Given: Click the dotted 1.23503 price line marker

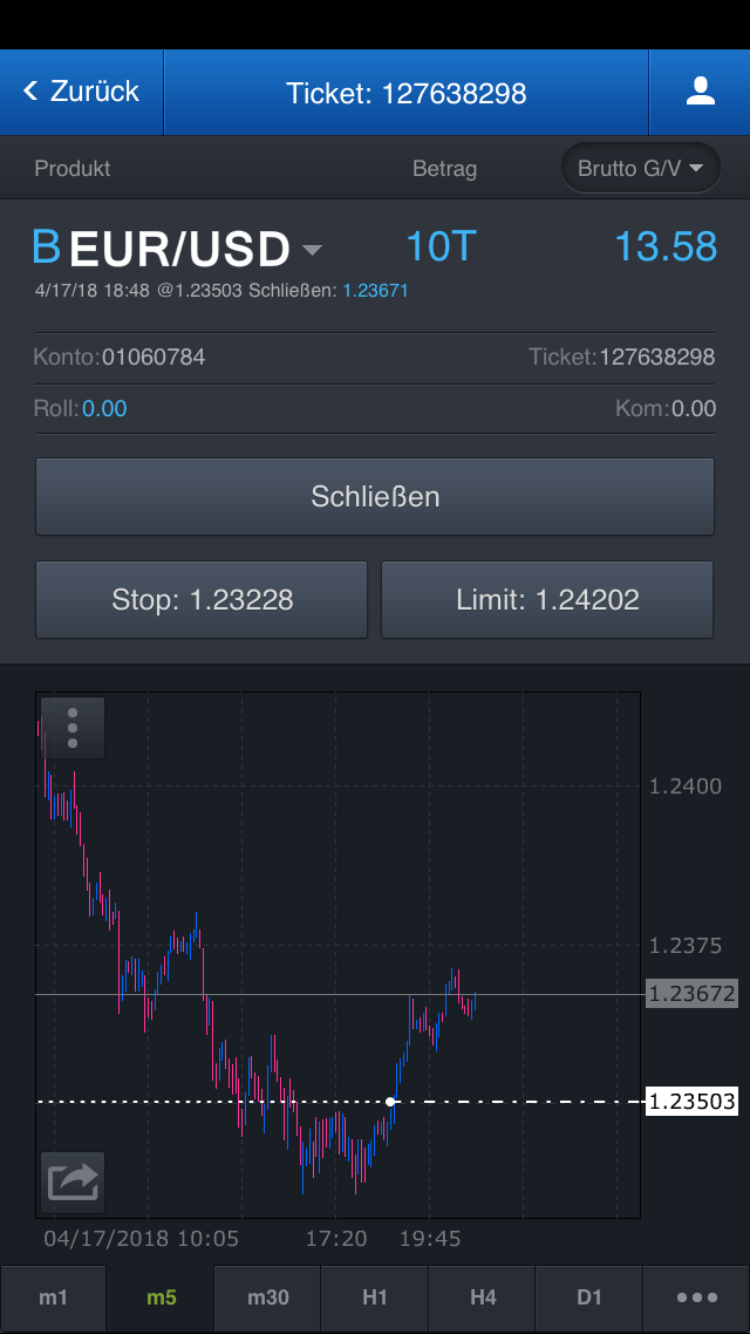Looking at the screenshot, I should 691,1101.
